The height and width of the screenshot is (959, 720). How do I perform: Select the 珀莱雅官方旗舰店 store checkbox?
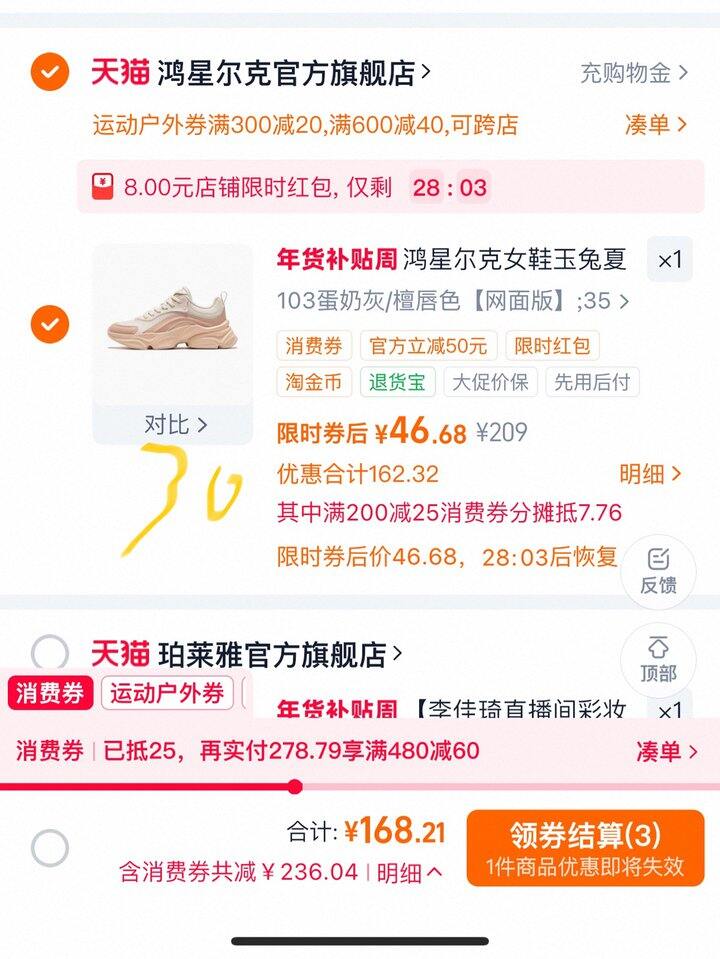click(50, 654)
